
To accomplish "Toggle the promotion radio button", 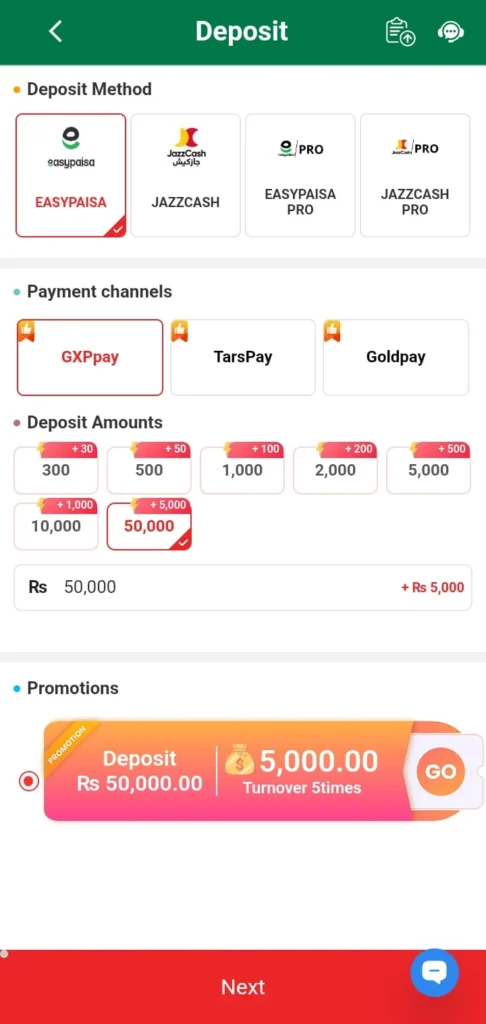I will [x=29, y=781].
